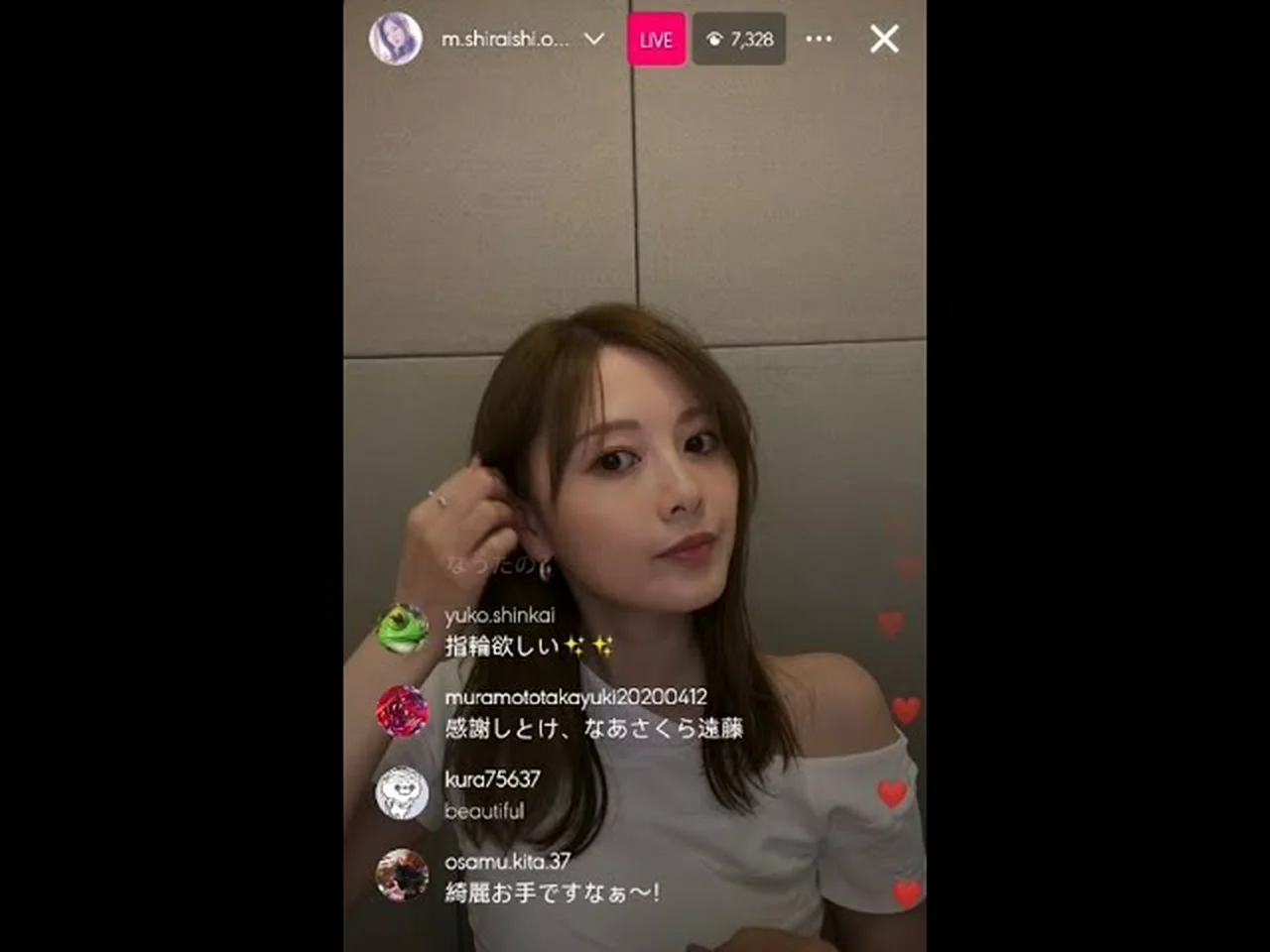View the 7,328 viewers list
This screenshot has width=1270, height=952.
point(739,40)
